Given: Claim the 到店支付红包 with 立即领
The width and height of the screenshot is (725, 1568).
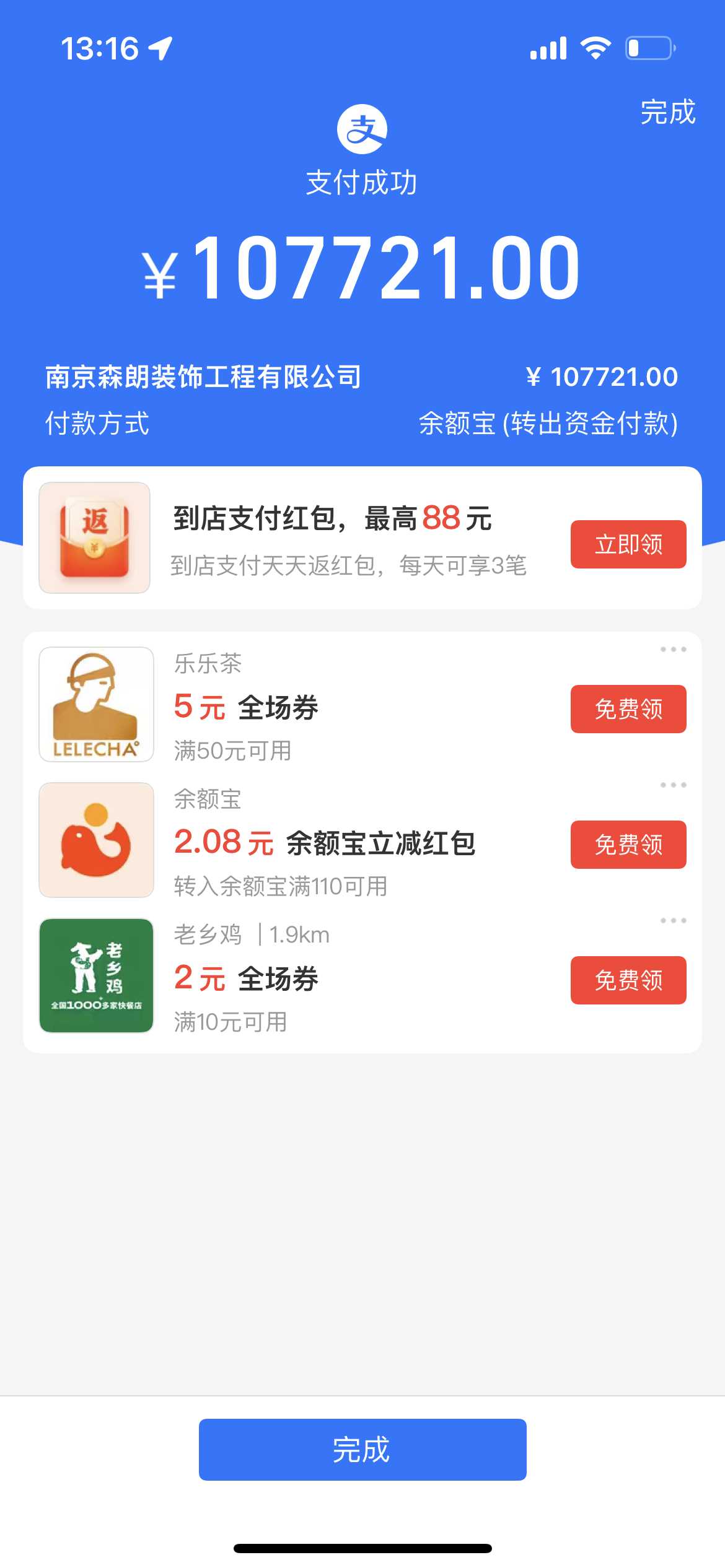Looking at the screenshot, I should coord(628,544).
